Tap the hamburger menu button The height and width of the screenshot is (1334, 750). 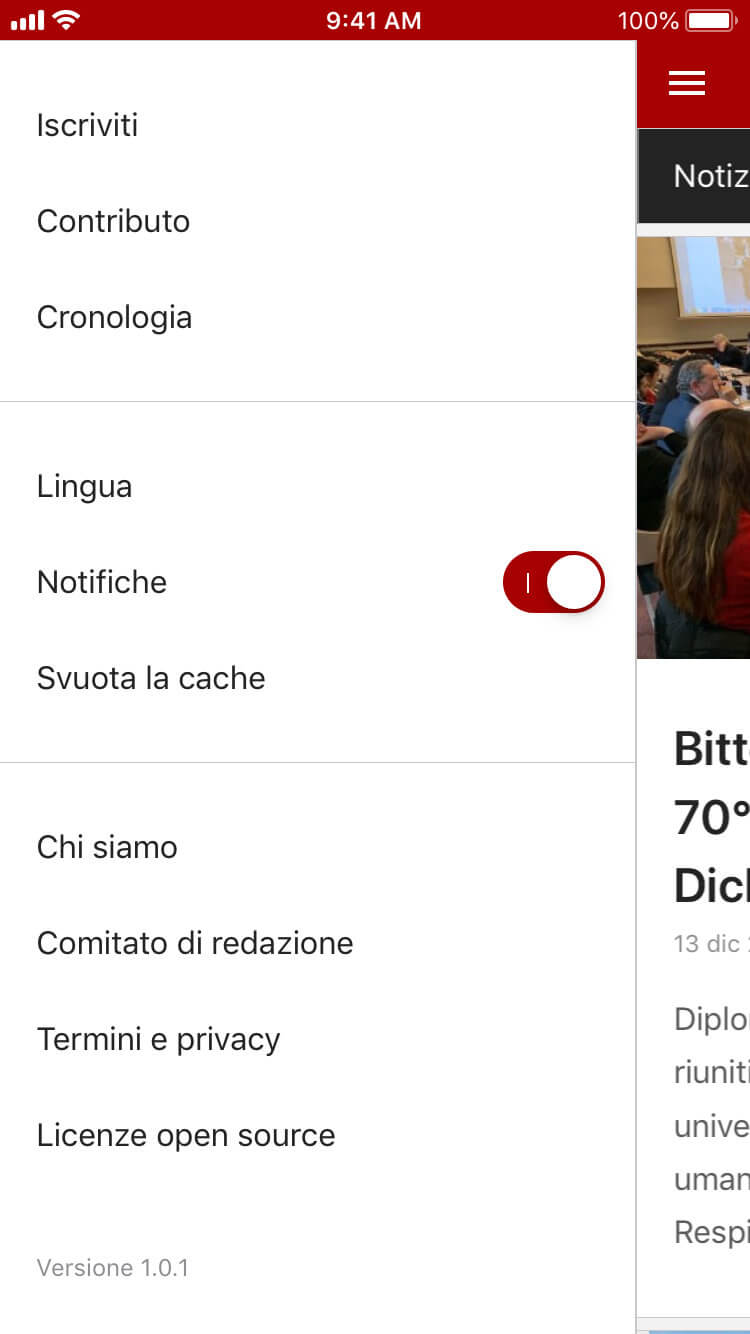pos(687,84)
